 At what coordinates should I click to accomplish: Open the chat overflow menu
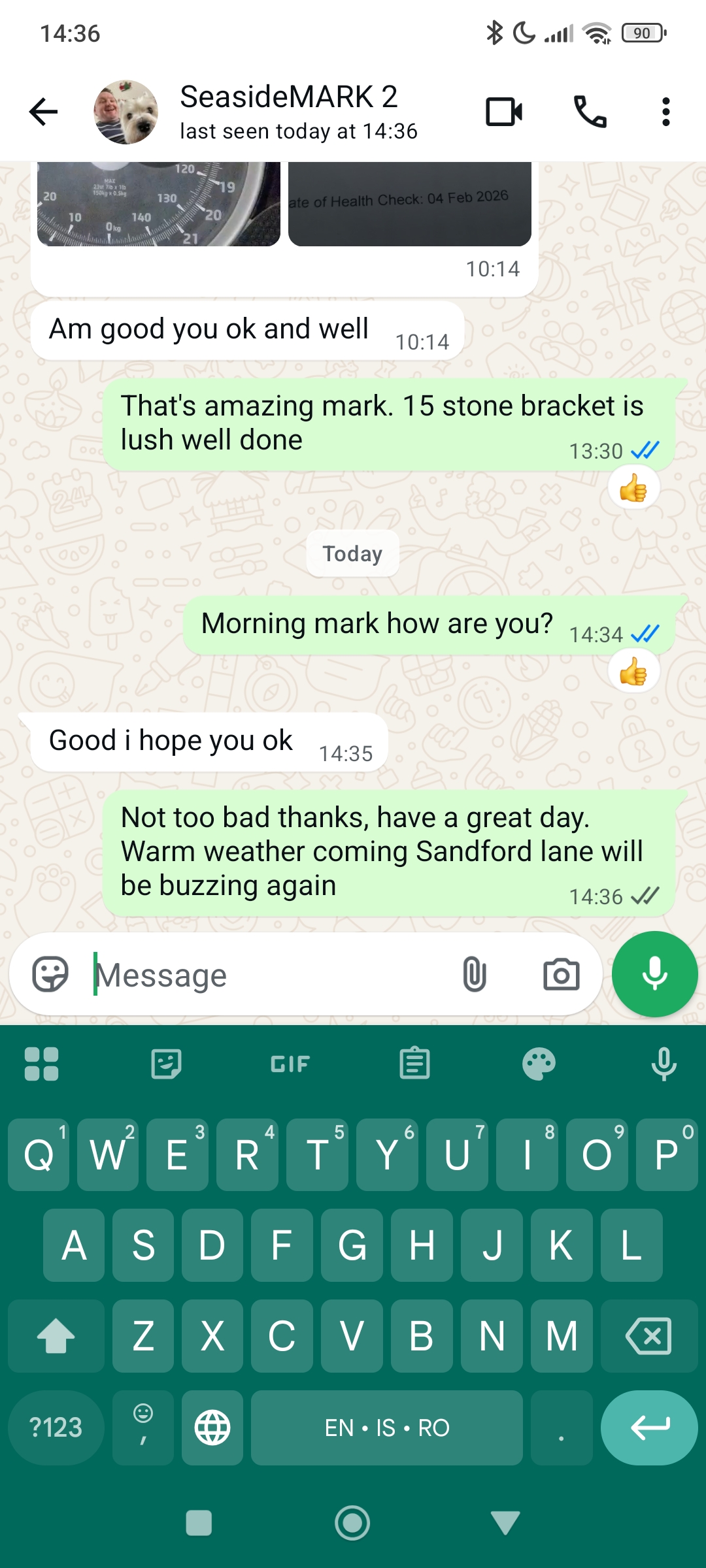pyautogui.click(x=665, y=112)
